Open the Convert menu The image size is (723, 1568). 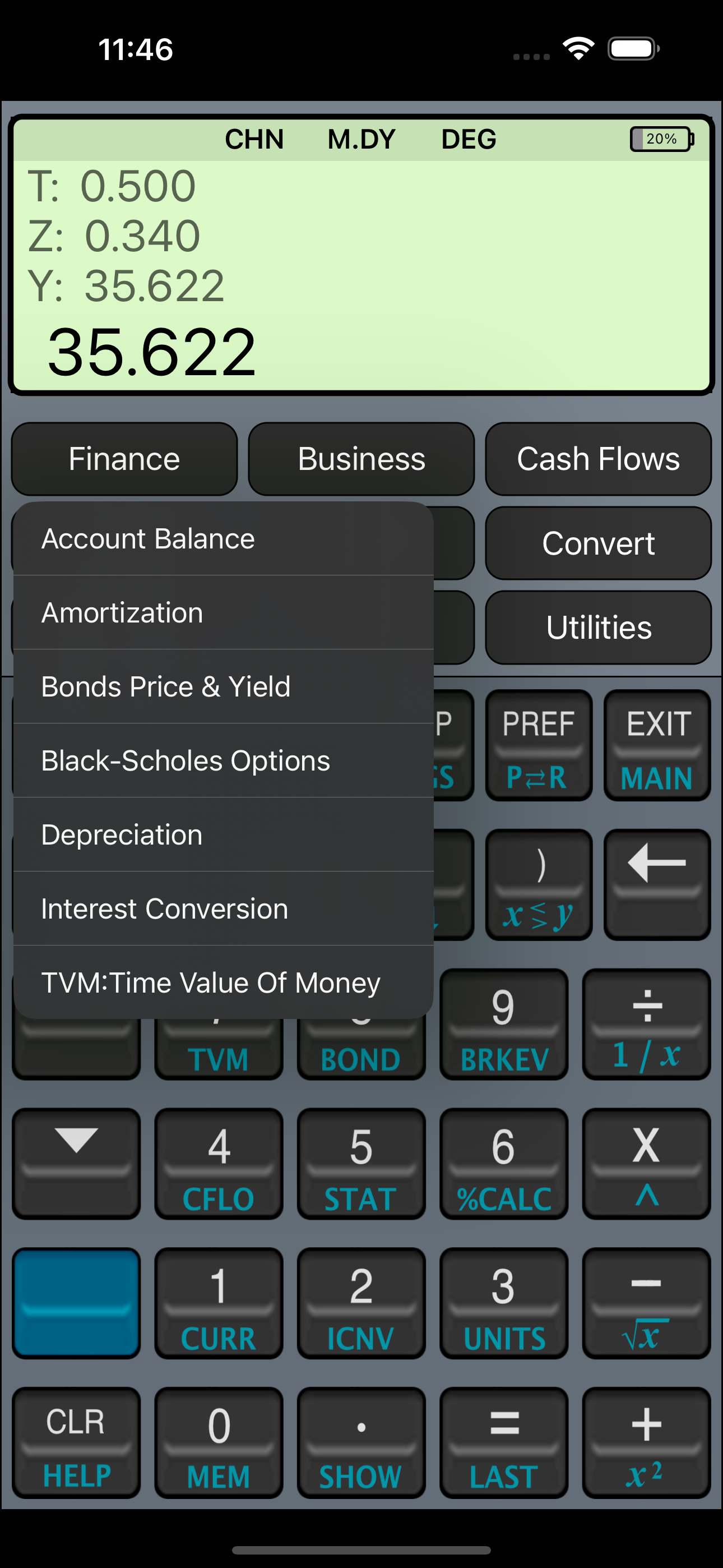pos(598,543)
